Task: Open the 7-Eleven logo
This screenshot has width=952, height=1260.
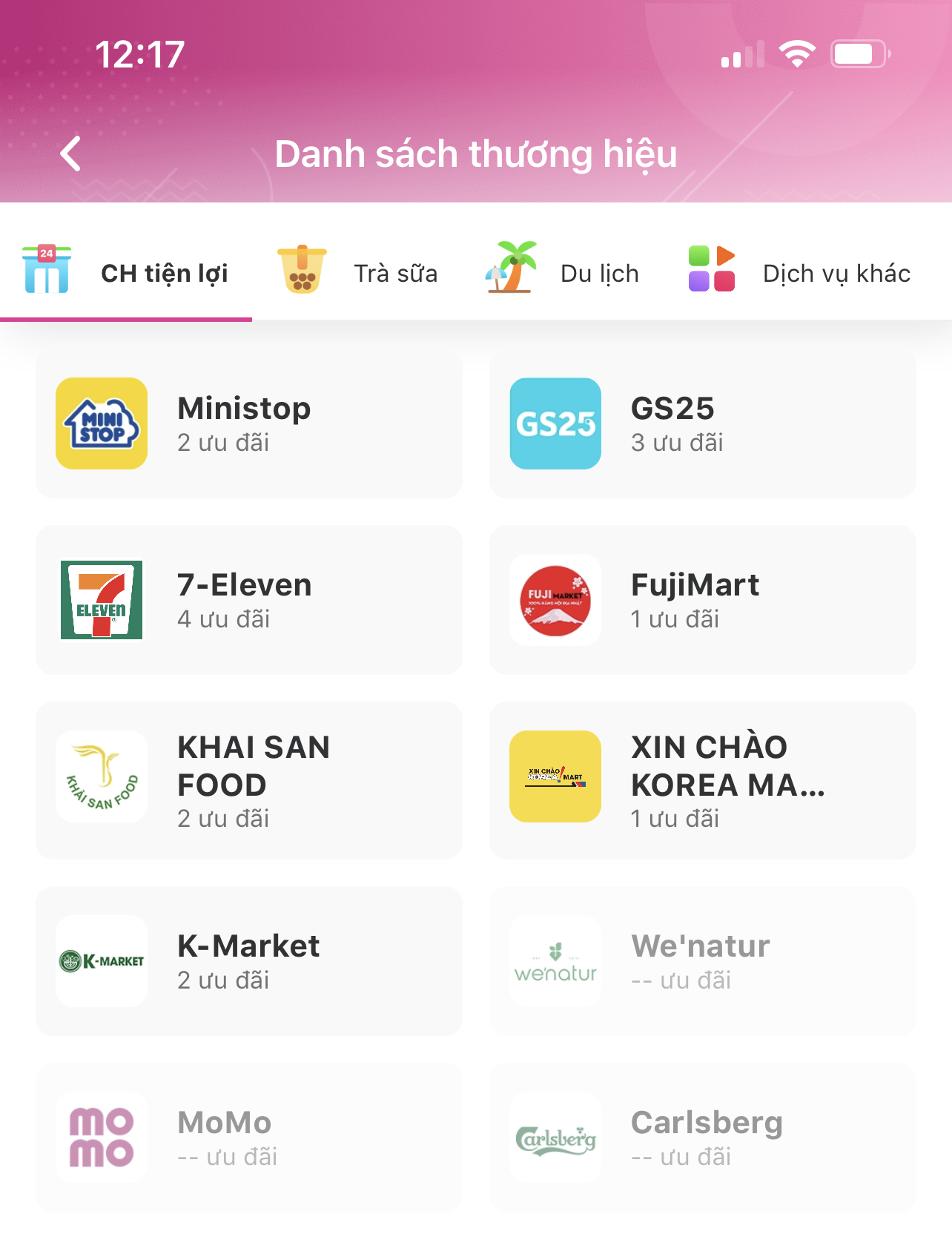Action: 101,601
